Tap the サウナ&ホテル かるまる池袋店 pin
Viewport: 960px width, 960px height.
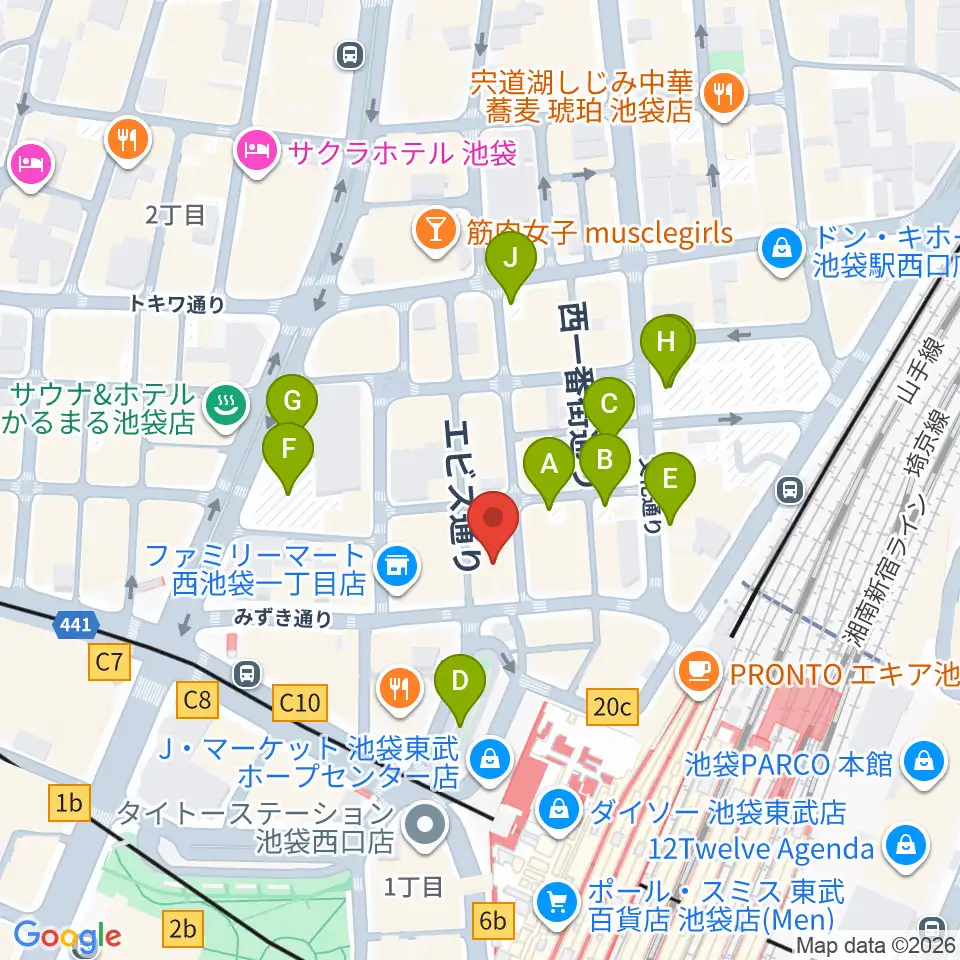[226, 407]
